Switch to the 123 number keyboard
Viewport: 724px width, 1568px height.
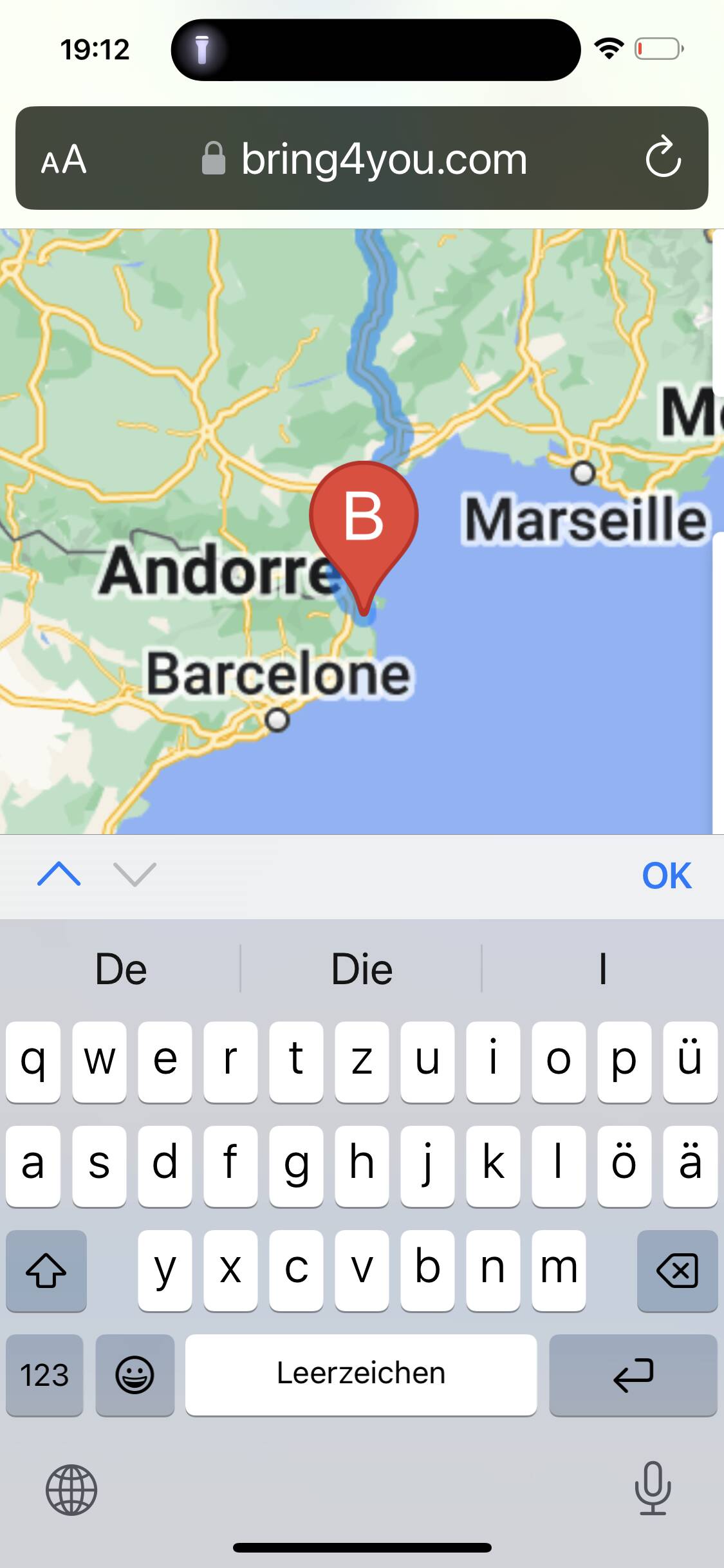point(44,1376)
